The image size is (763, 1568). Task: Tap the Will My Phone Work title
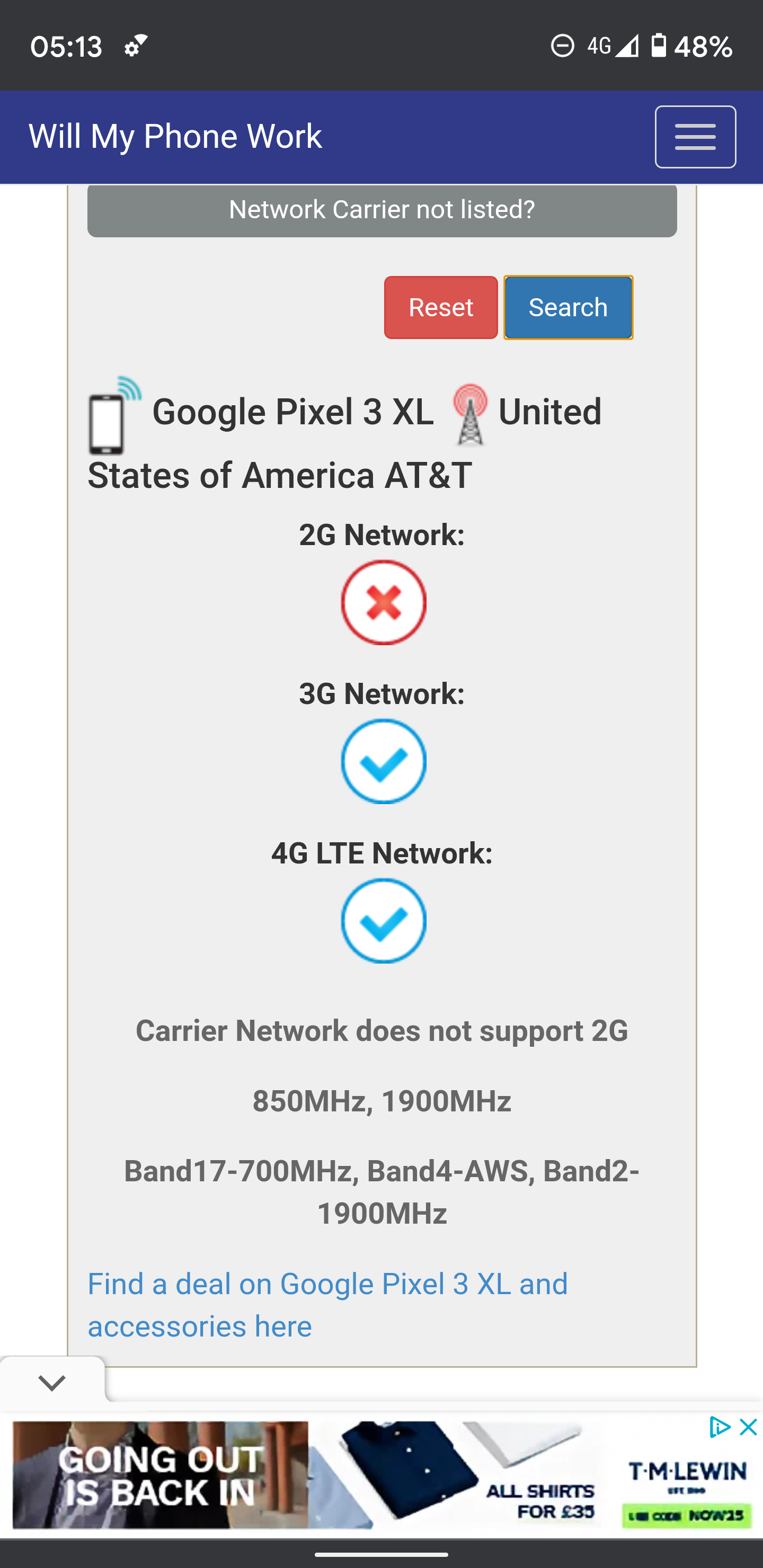[x=175, y=136]
